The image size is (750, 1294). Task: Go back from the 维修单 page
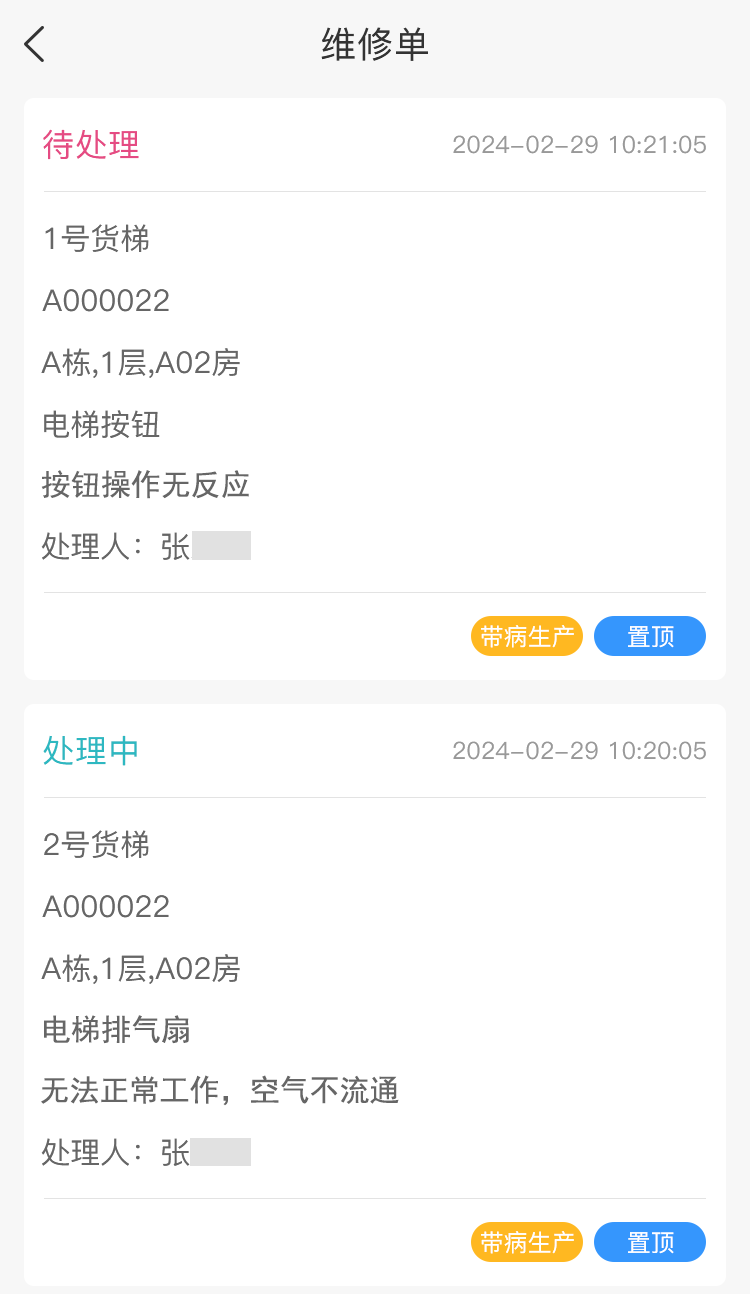[35, 45]
